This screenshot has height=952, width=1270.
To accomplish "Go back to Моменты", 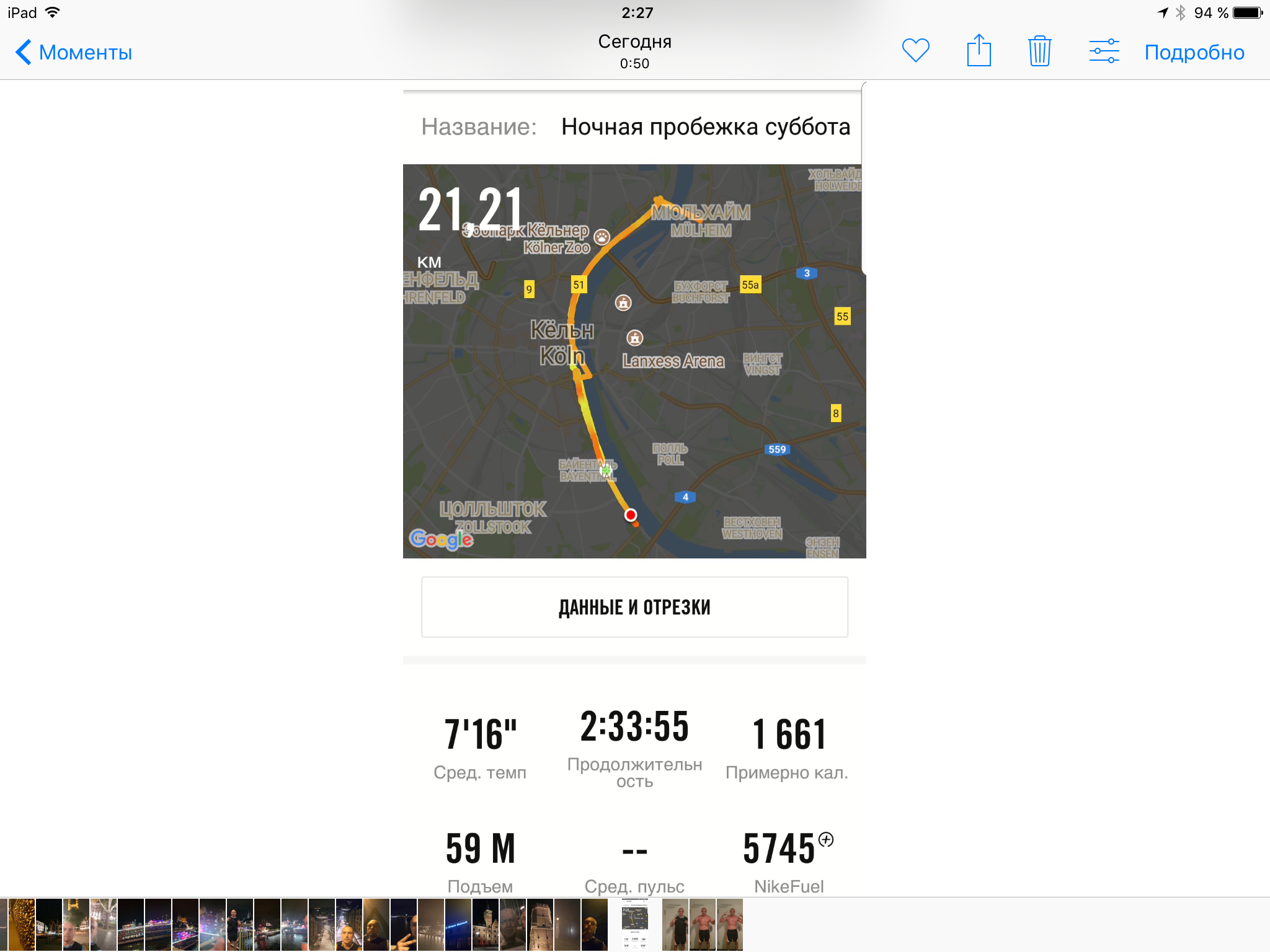I will click(74, 52).
